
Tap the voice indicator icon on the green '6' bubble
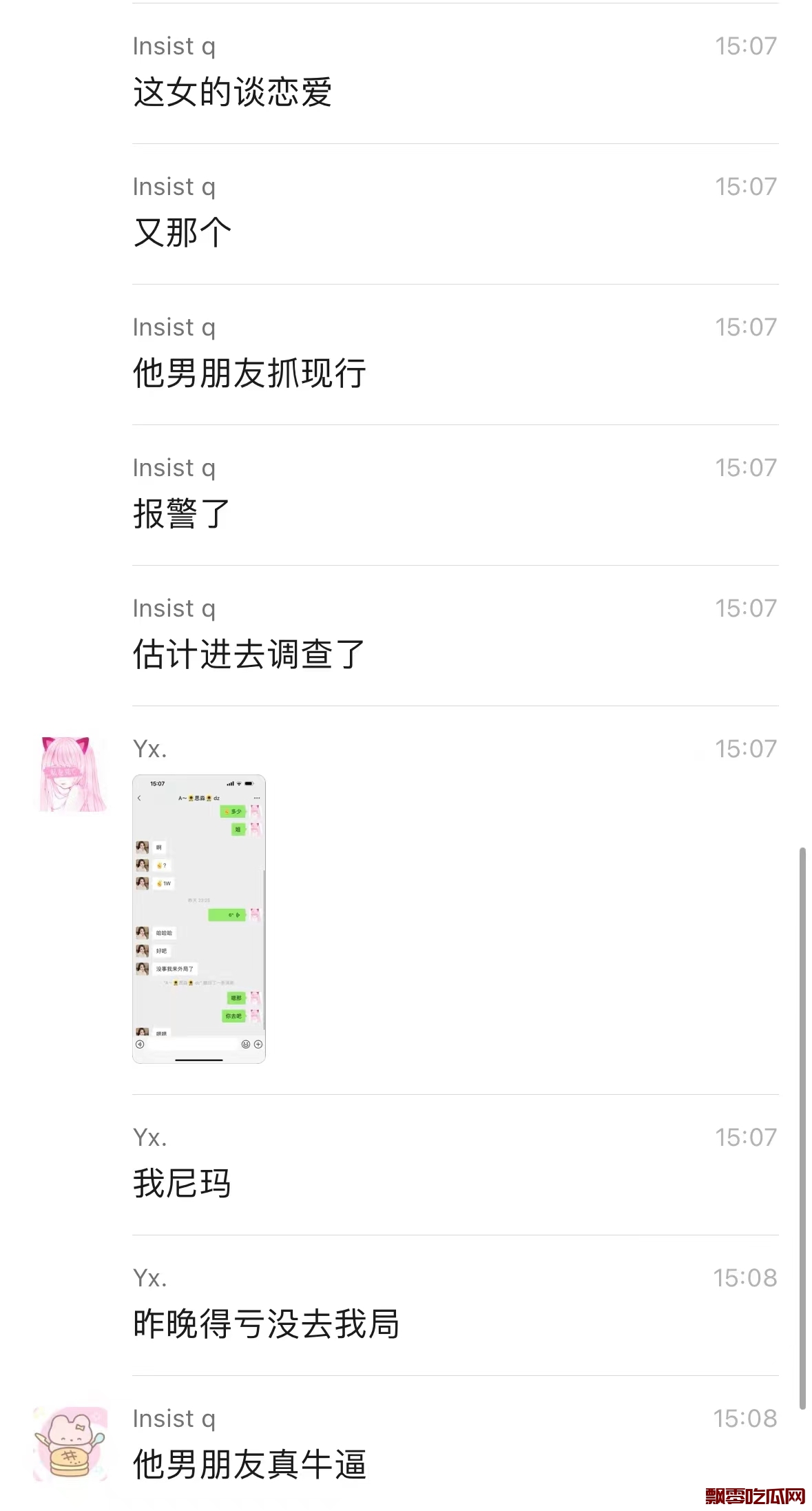(x=237, y=915)
